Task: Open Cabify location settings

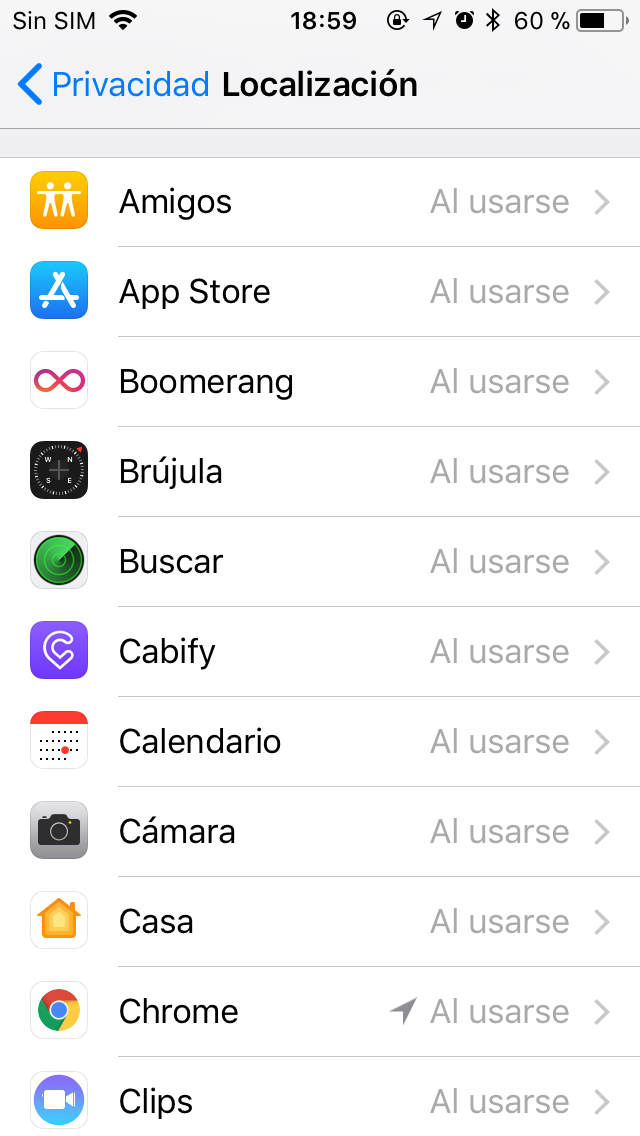Action: pos(320,651)
